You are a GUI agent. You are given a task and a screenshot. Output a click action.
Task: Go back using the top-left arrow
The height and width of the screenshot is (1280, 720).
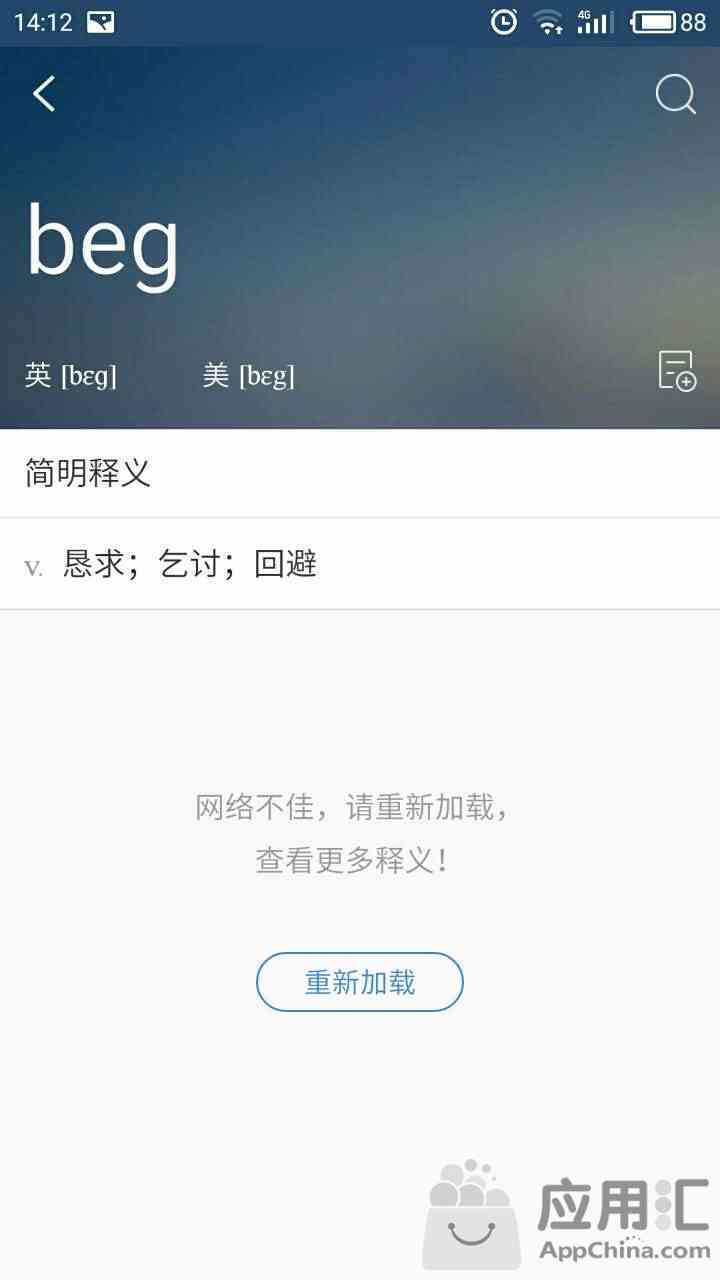click(x=44, y=94)
